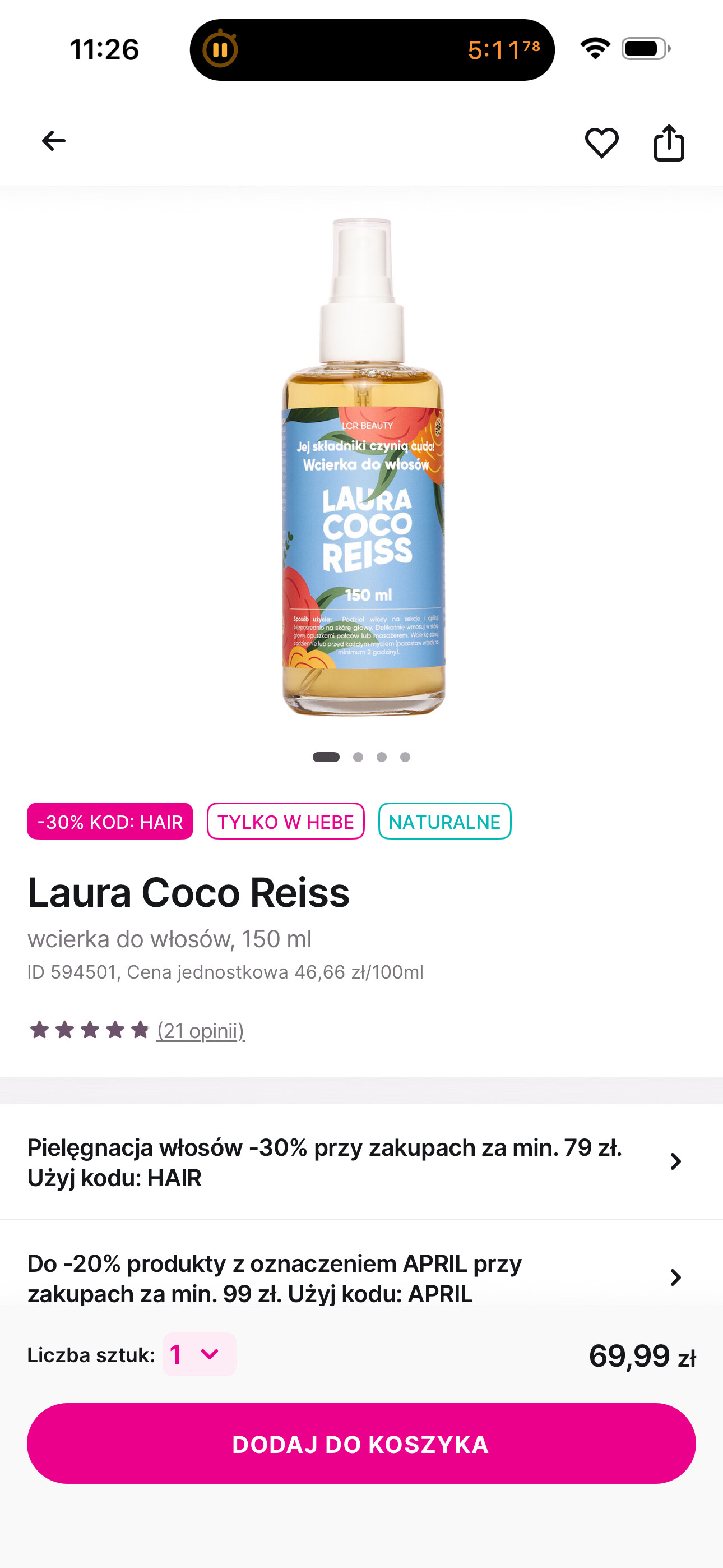Open the 21 opinii reviews link
723x1568 pixels.
(x=200, y=1031)
